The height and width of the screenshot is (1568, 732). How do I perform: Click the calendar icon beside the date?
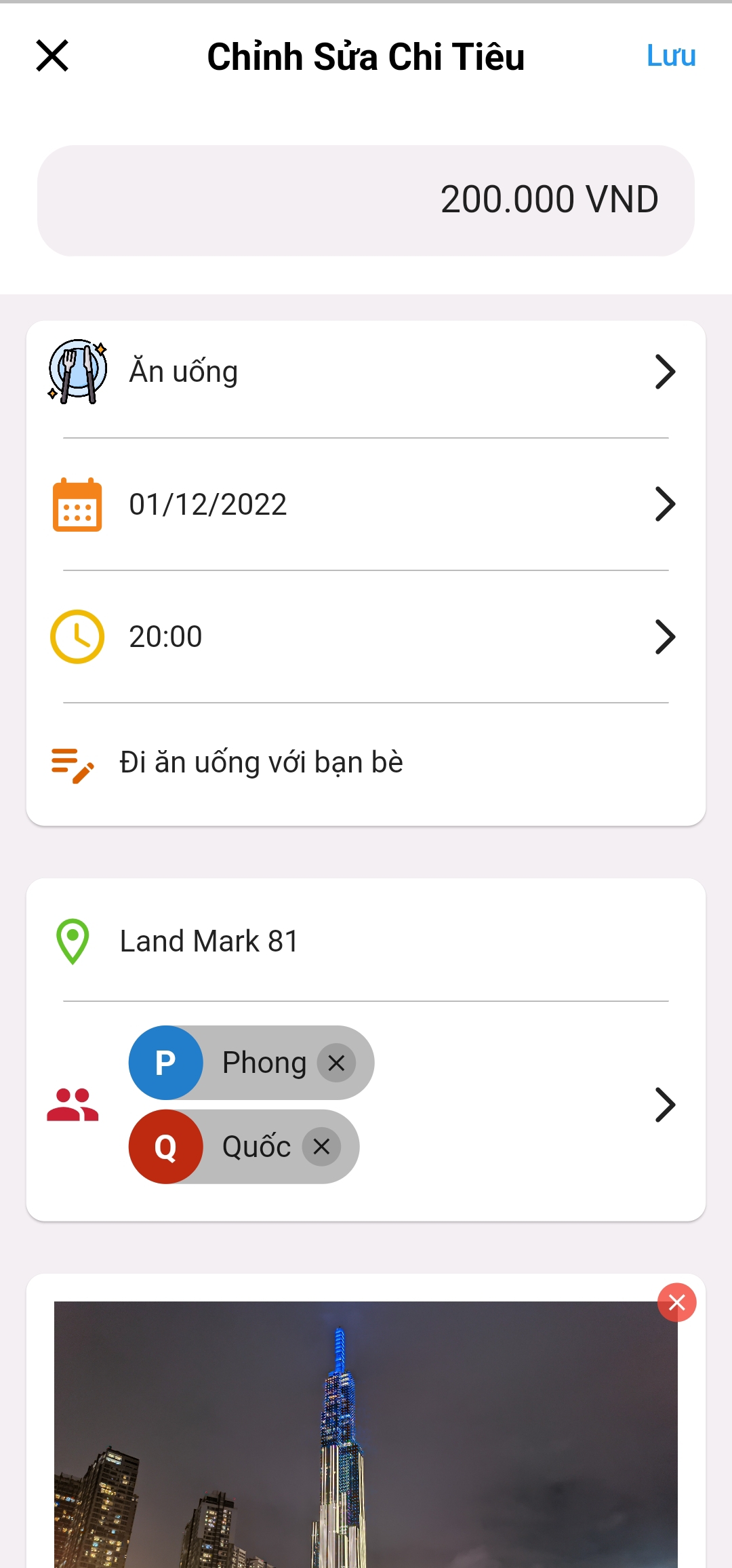tap(77, 503)
